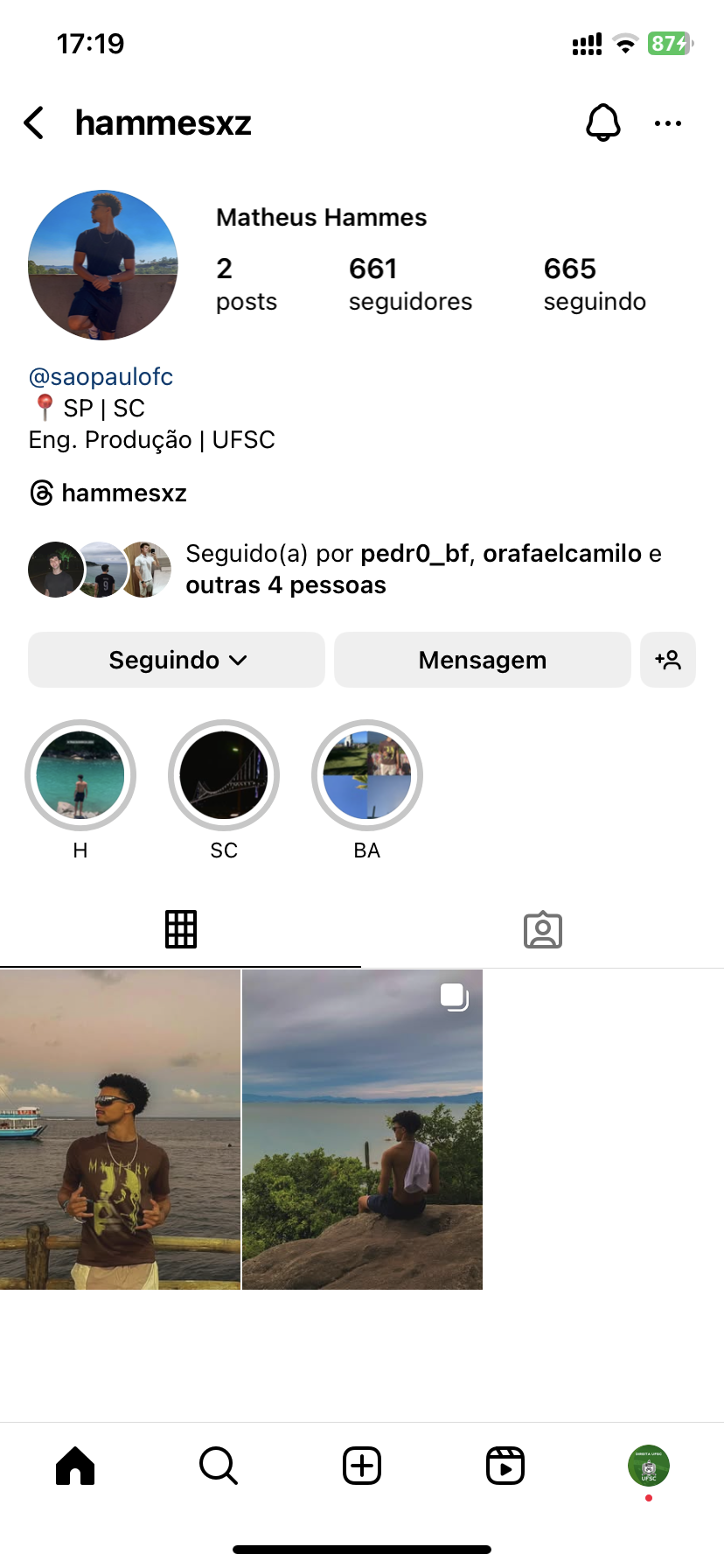Open the 661 seguidores list
The height and width of the screenshot is (1568, 724).
(409, 283)
